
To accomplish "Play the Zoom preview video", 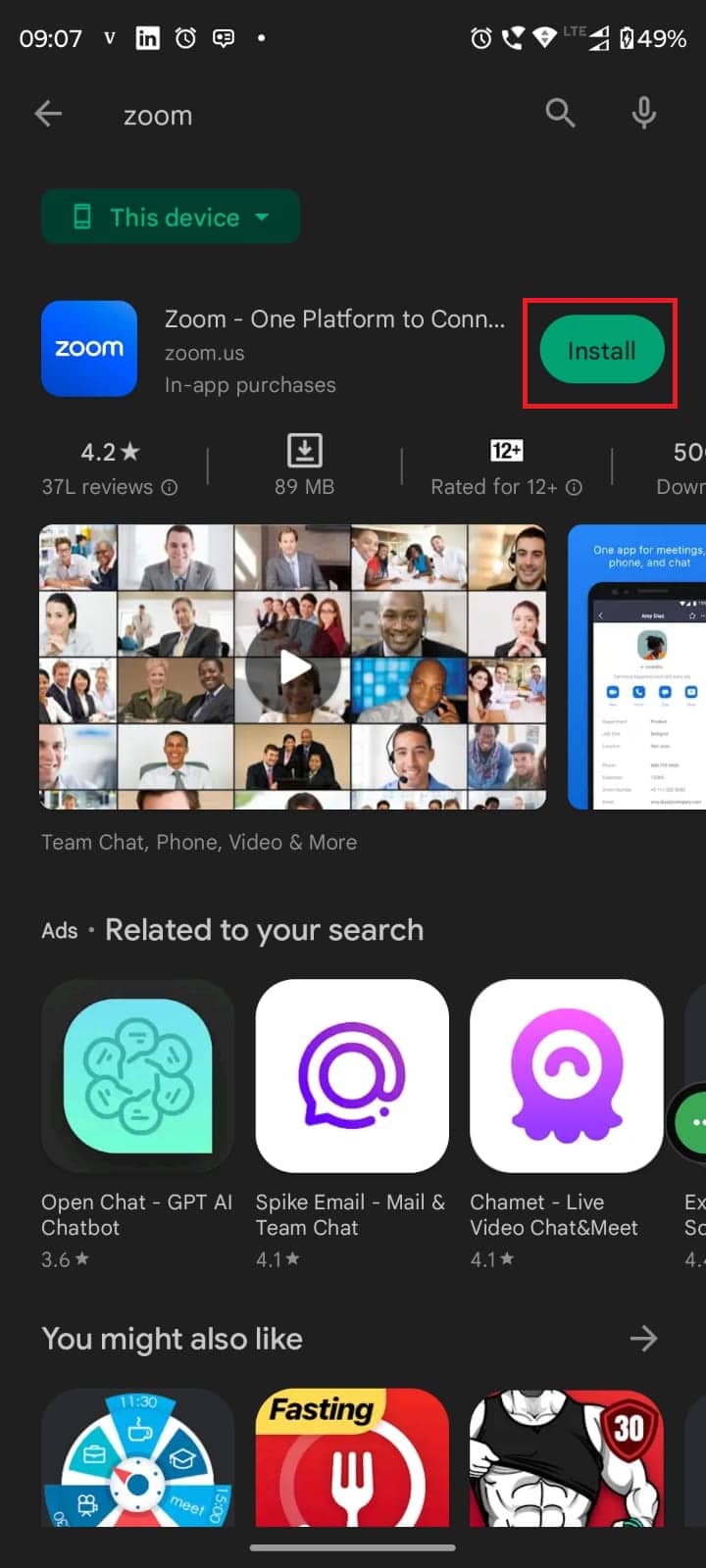I will [293, 668].
